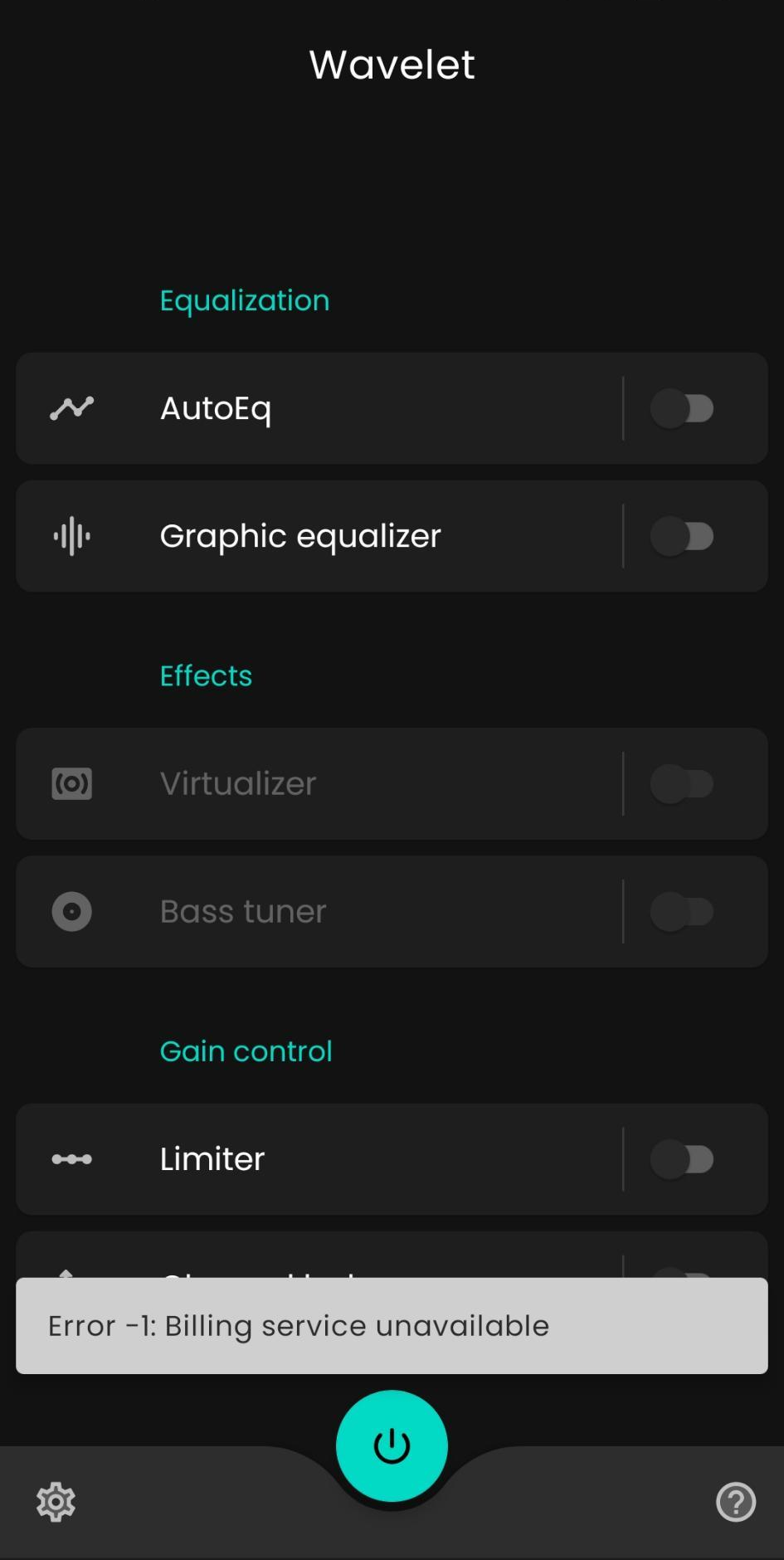Click the Bass tuner speaker-cone icon
Screen dimensions: 784x1560
(71, 910)
